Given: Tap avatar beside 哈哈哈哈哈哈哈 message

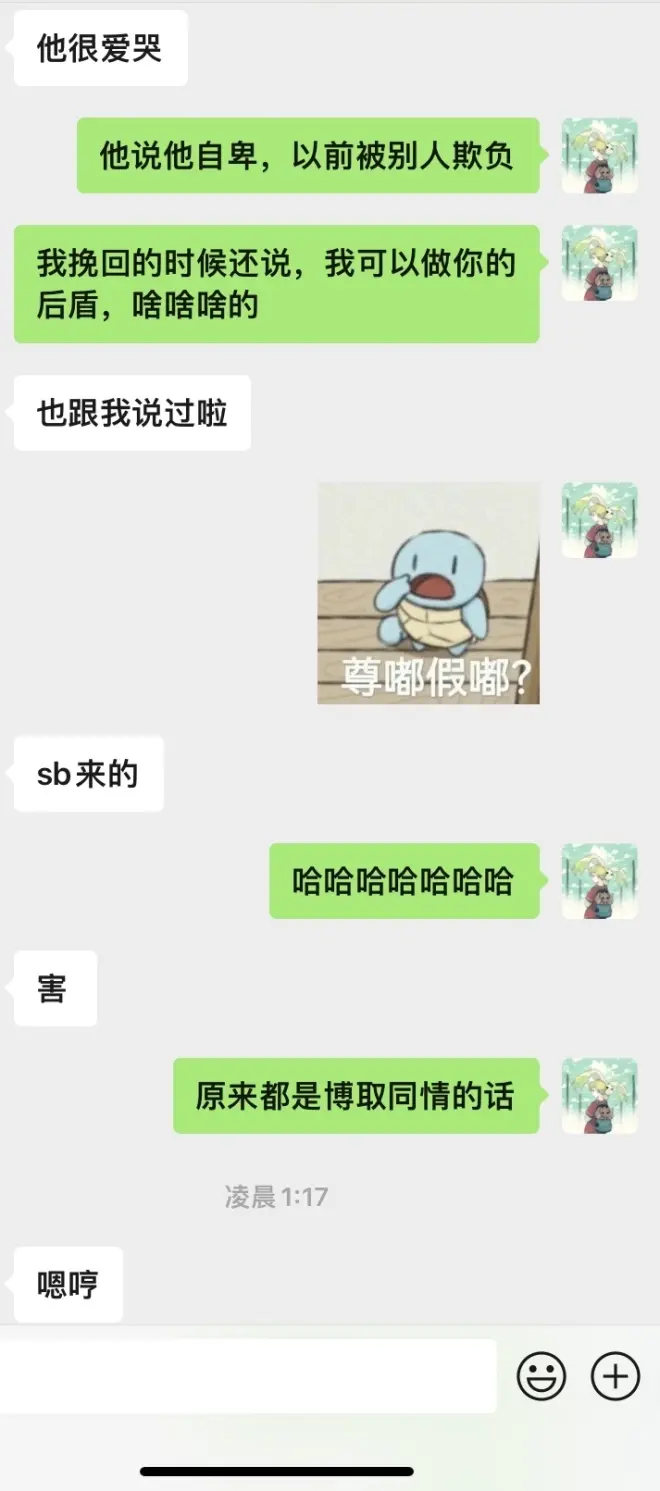Looking at the screenshot, I should point(599,881).
